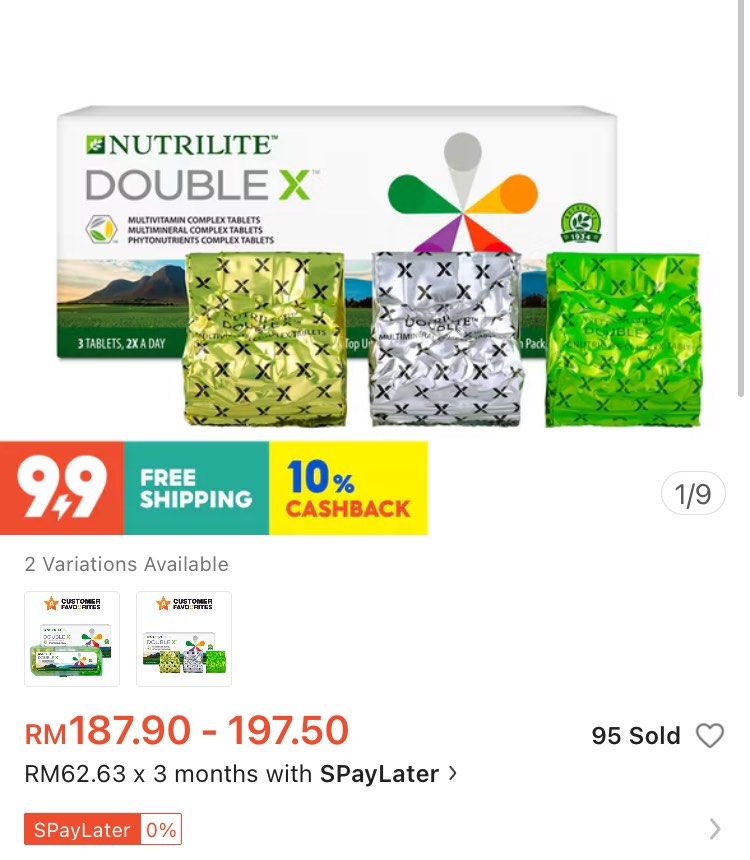750x860 pixels.
Task: View sales history via 95 Sold label
Action: click(x=636, y=735)
